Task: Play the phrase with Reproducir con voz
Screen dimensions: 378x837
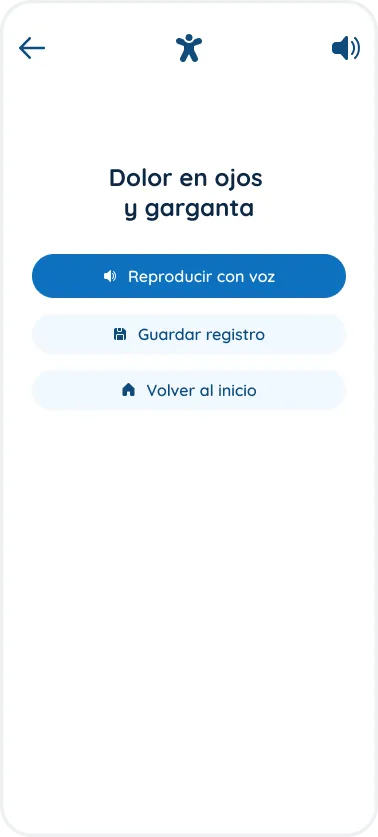Action: click(189, 276)
